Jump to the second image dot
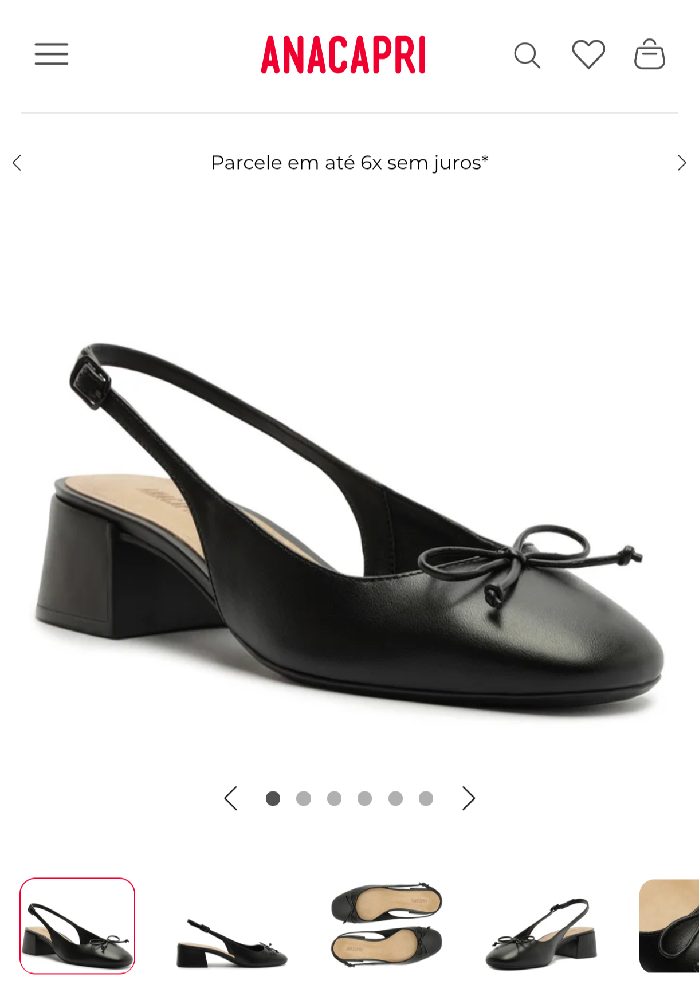Image resolution: width=699 pixels, height=1000 pixels. coord(303,798)
